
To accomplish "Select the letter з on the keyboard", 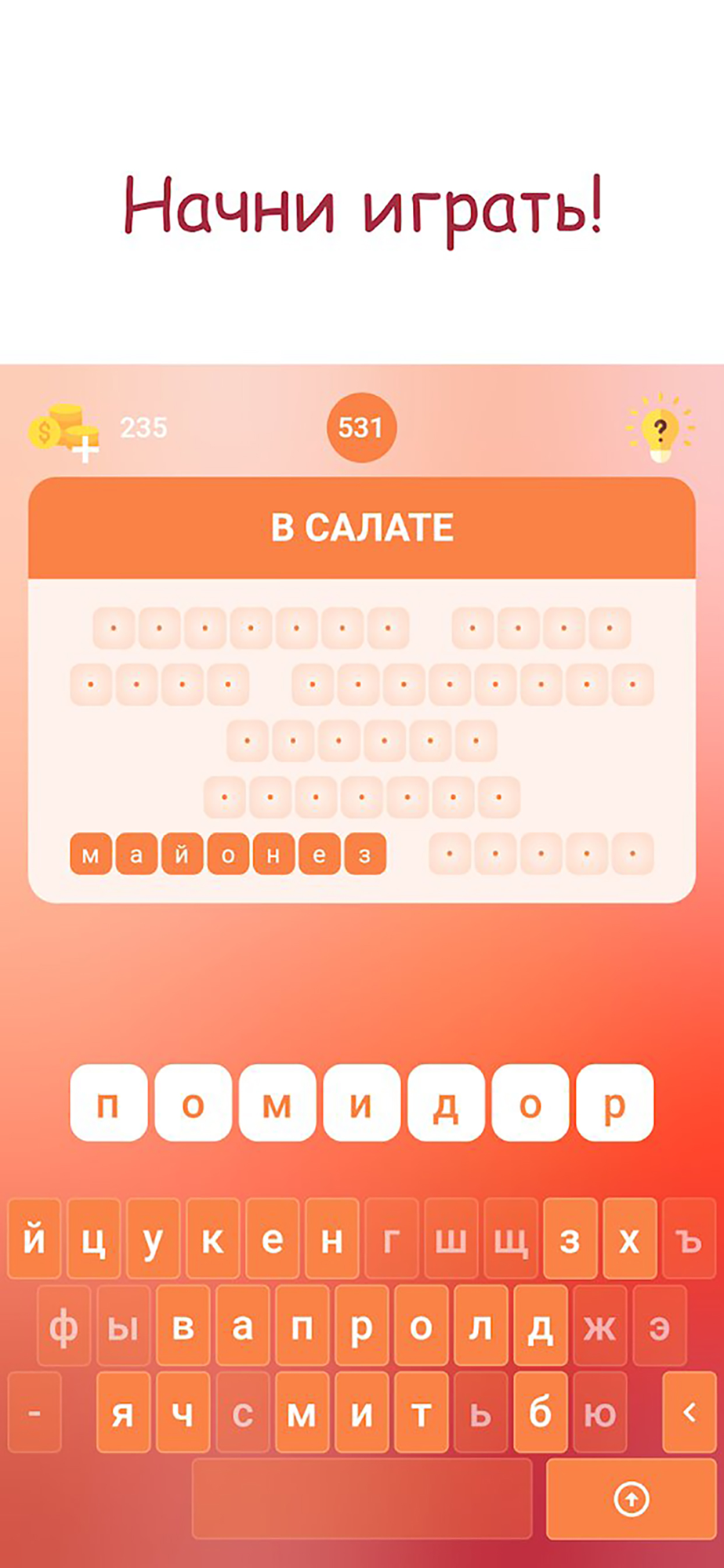I will (x=570, y=1239).
